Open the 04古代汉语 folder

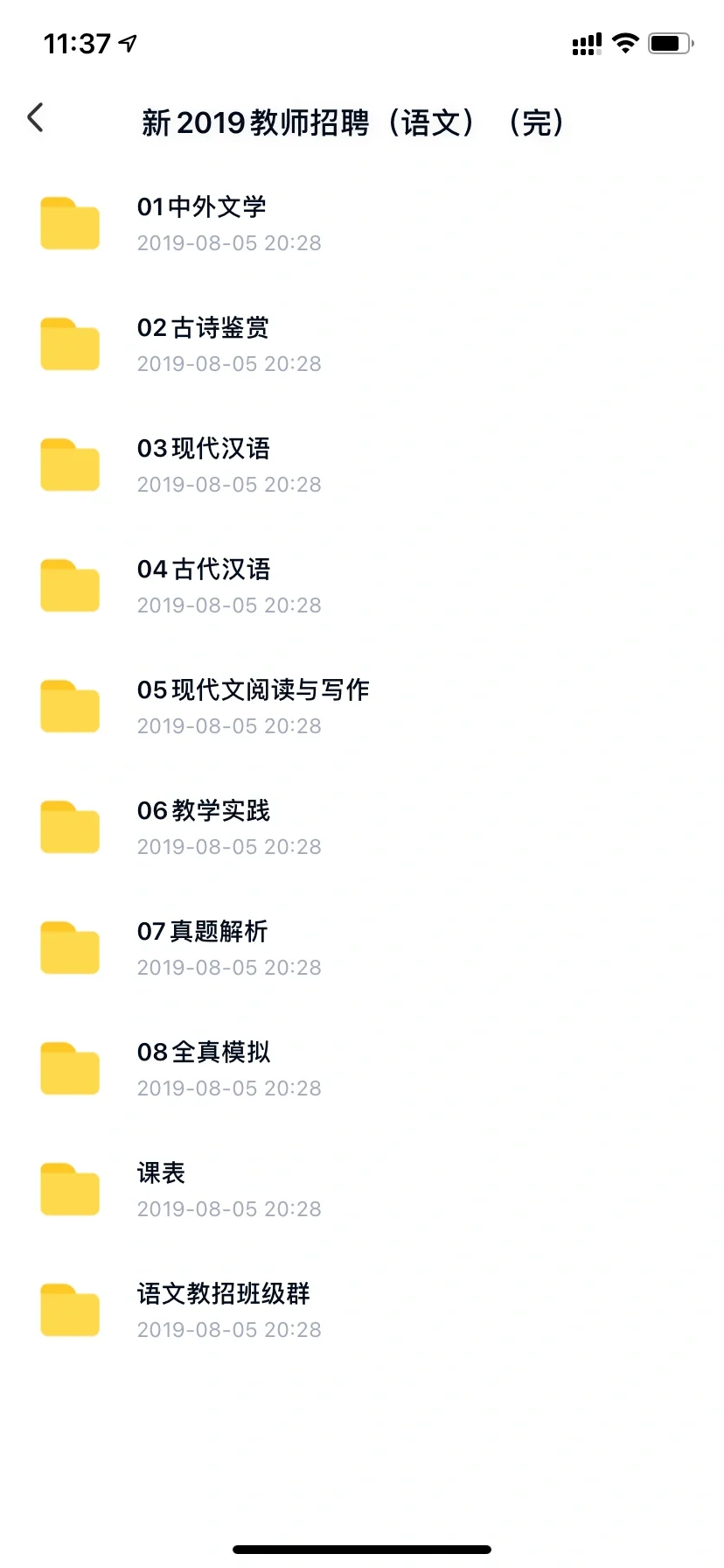click(x=362, y=586)
